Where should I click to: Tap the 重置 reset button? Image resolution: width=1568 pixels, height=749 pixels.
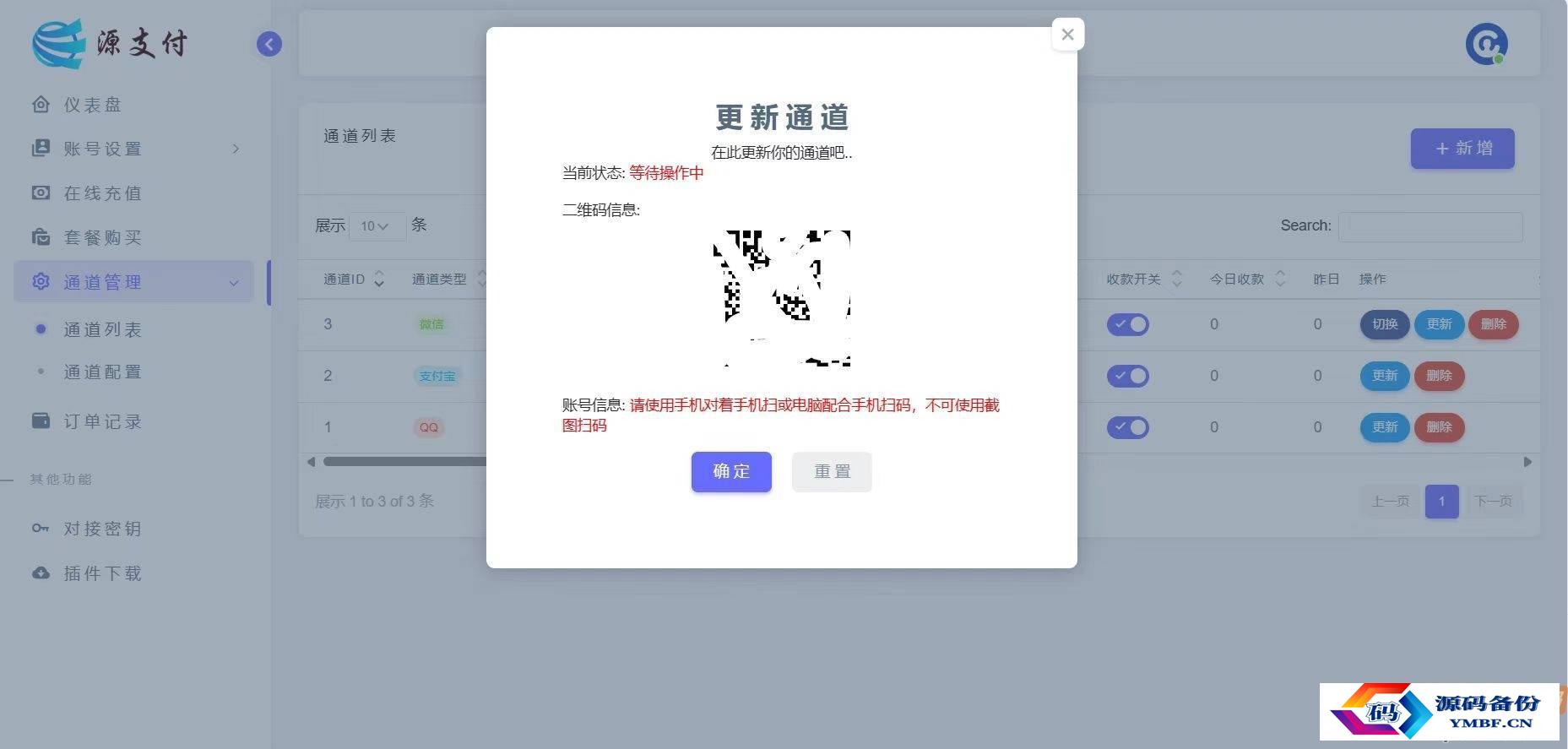pyautogui.click(x=832, y=471)
